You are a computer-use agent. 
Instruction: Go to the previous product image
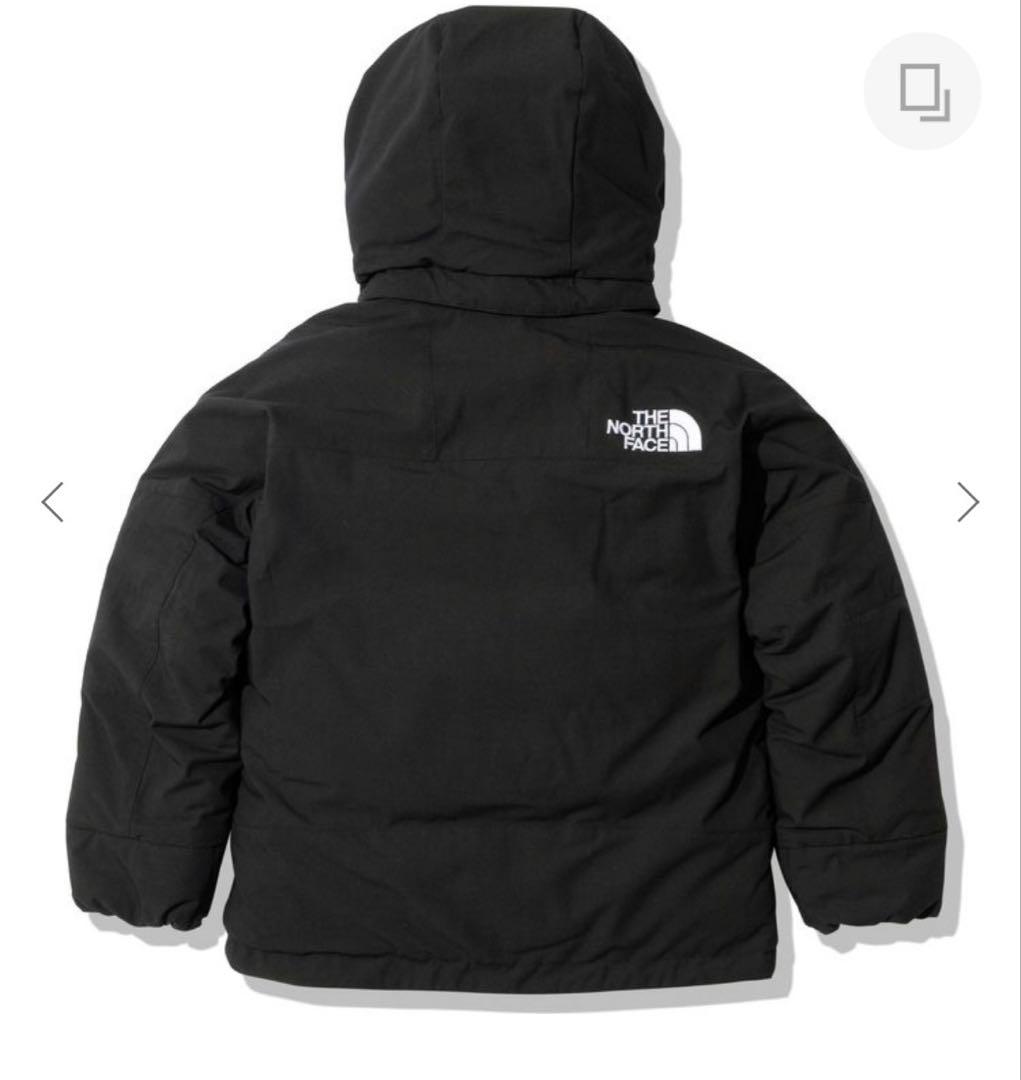tap(53, 502)
